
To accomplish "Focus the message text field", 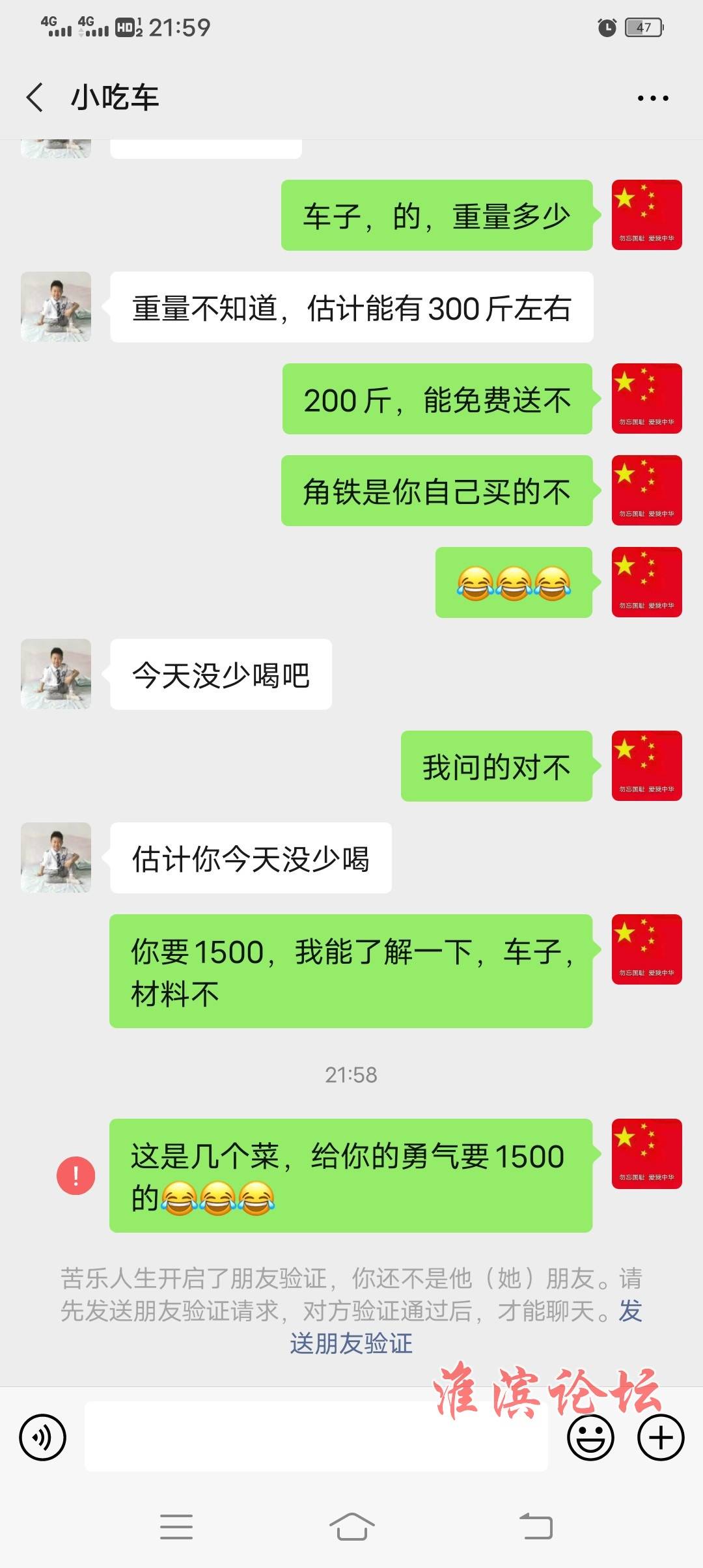I will [x=316, y=1437].
